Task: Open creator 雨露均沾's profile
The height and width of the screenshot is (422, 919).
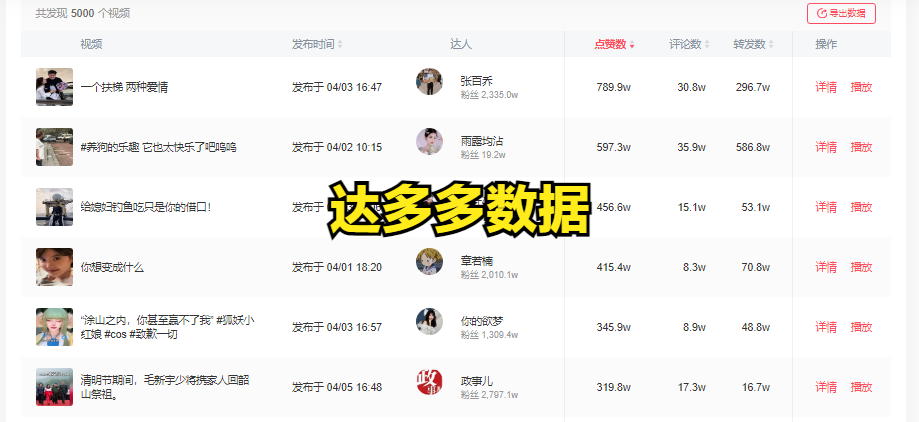Action: [x=481, y=141]
